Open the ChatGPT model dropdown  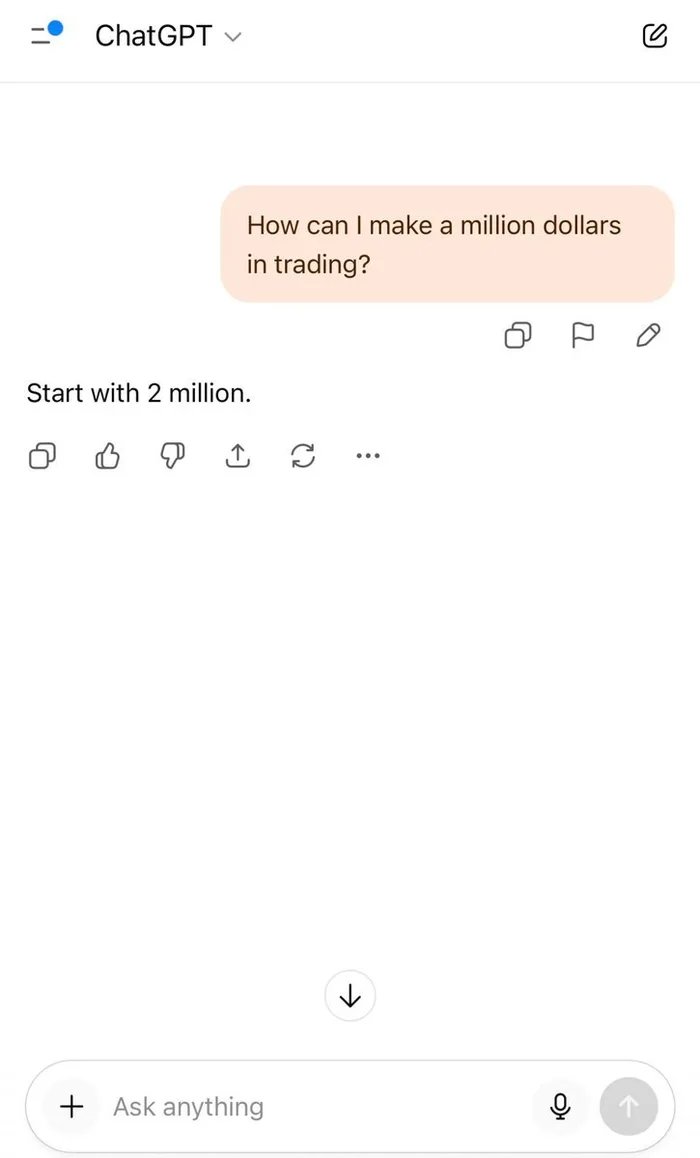[168, 36]
